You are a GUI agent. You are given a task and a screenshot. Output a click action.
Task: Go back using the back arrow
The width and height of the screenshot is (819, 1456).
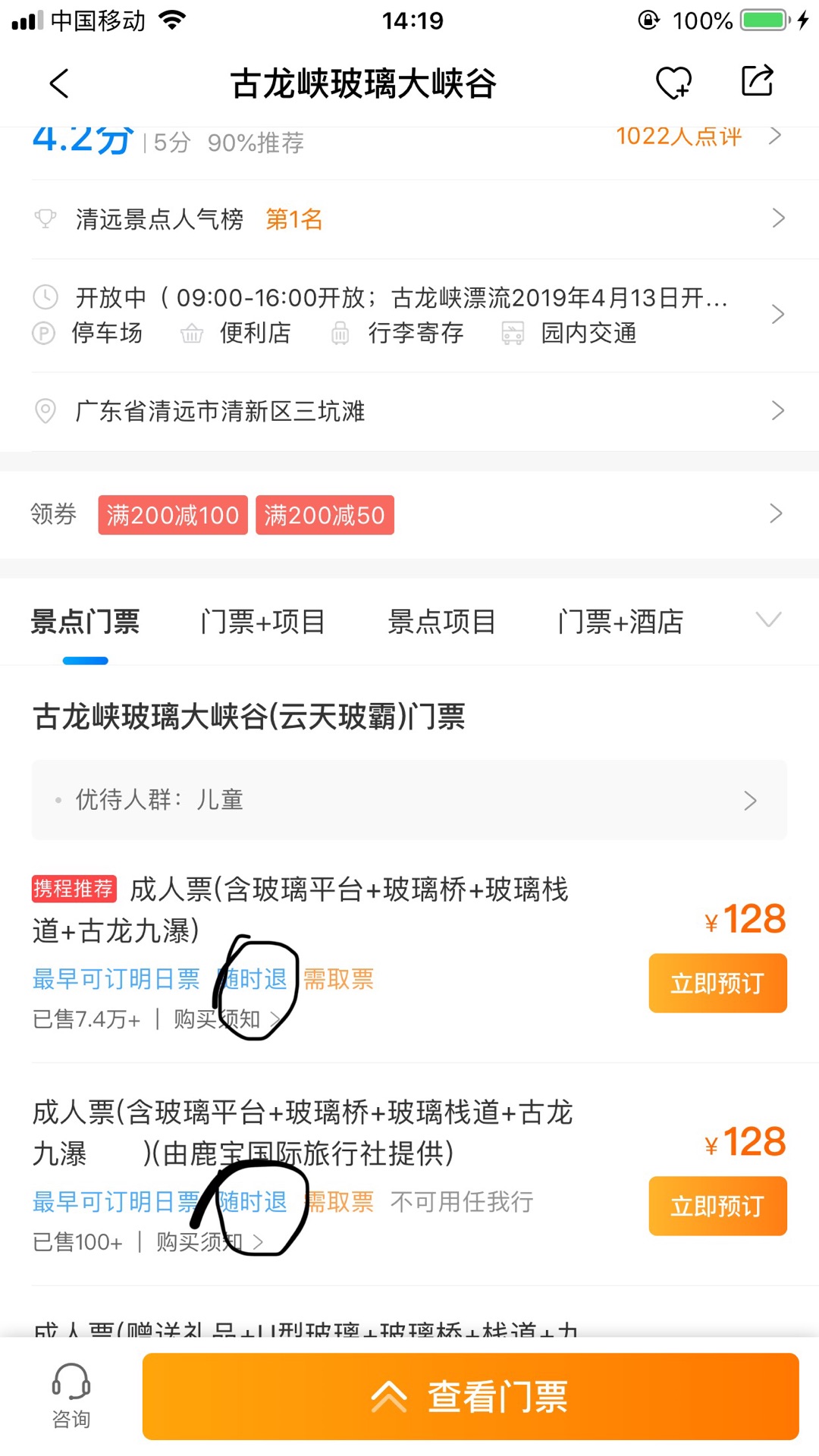click(59, 83)
